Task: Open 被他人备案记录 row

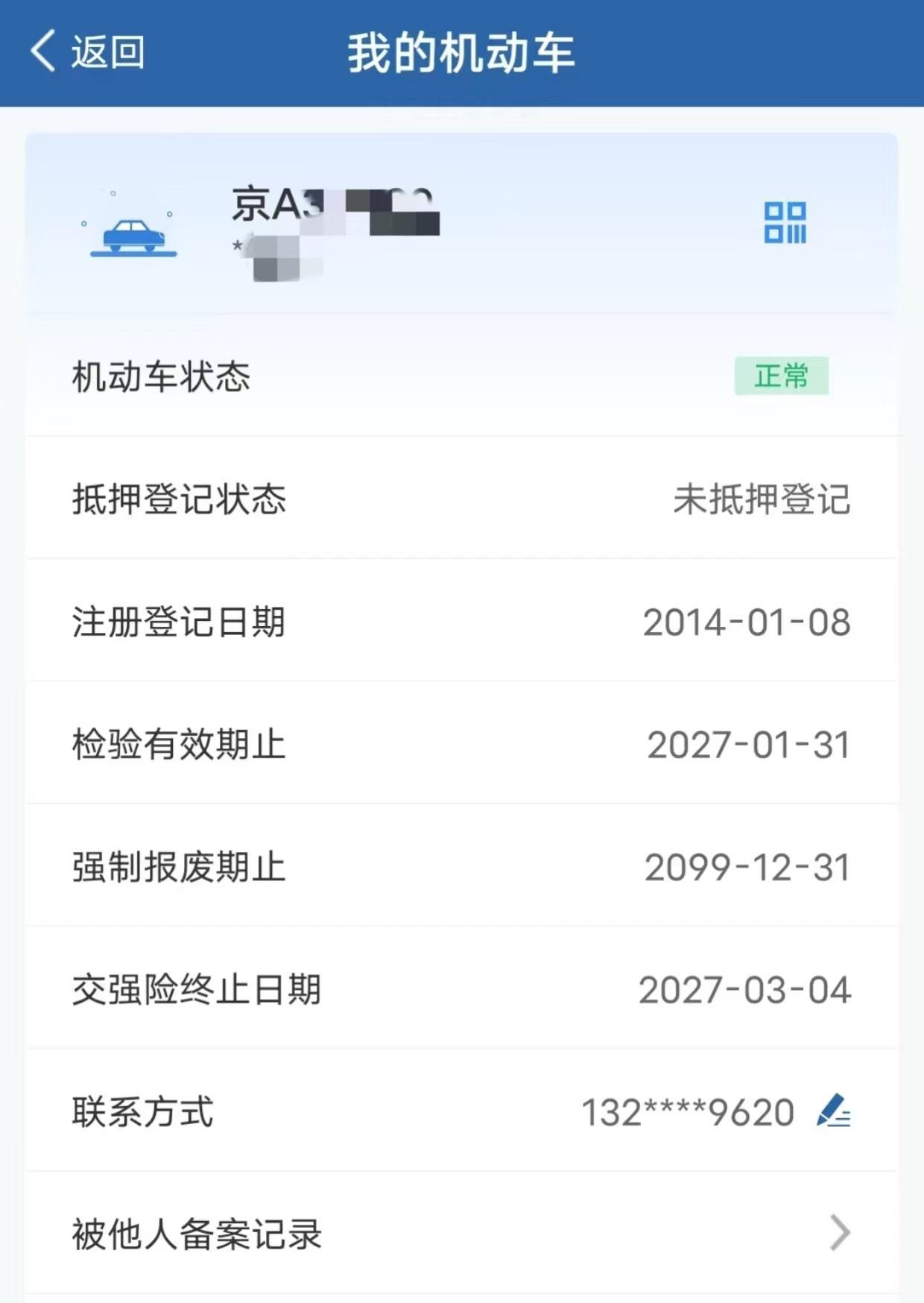Action: click(x=461, y=1233)
